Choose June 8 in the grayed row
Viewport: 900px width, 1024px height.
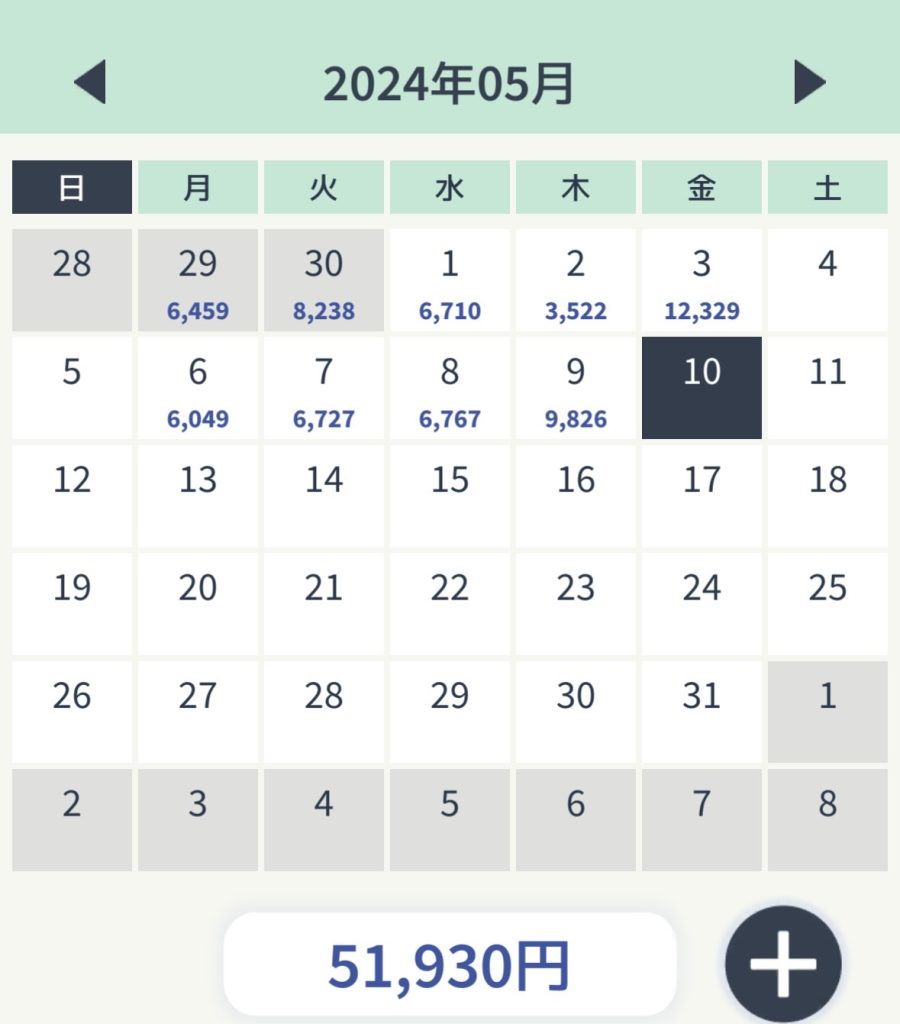[x=827, y=820]
